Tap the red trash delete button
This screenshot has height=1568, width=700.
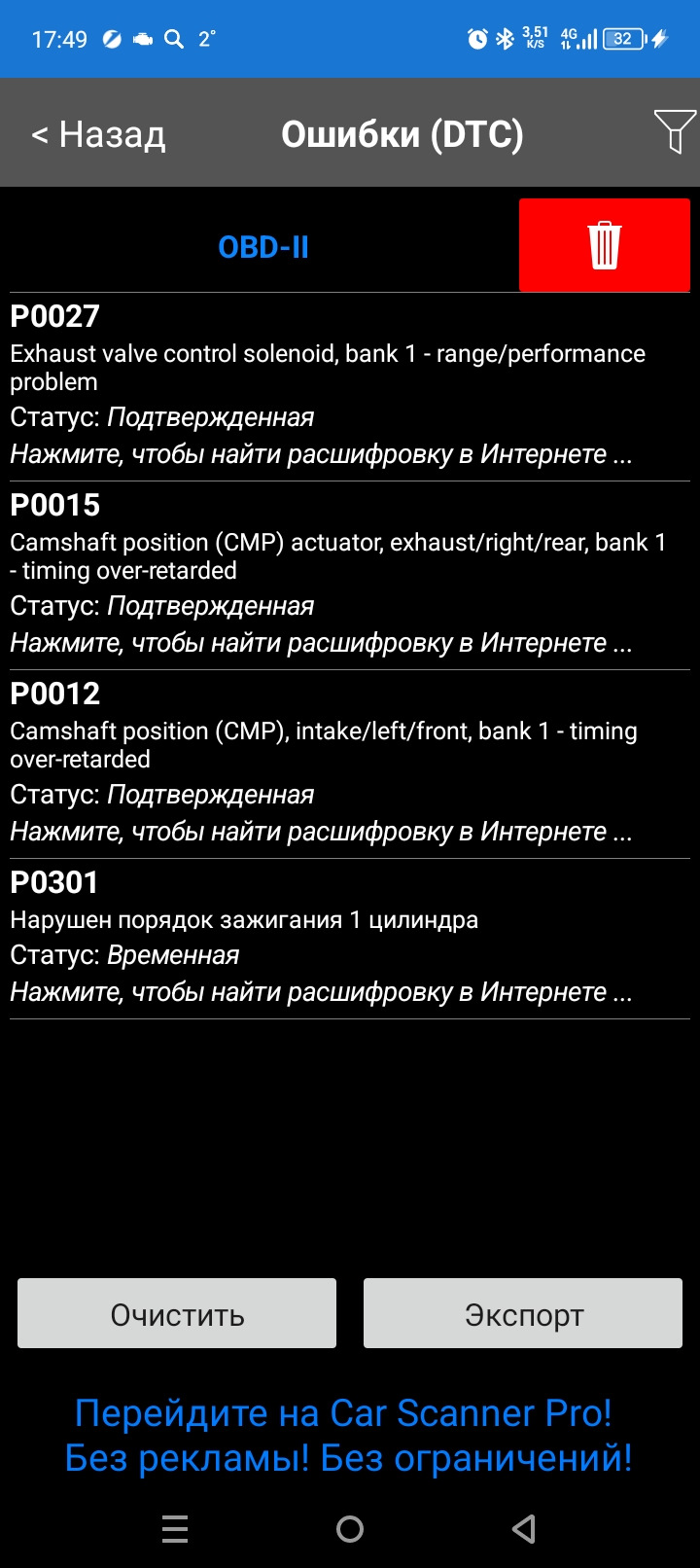click(x=604, y=245)
